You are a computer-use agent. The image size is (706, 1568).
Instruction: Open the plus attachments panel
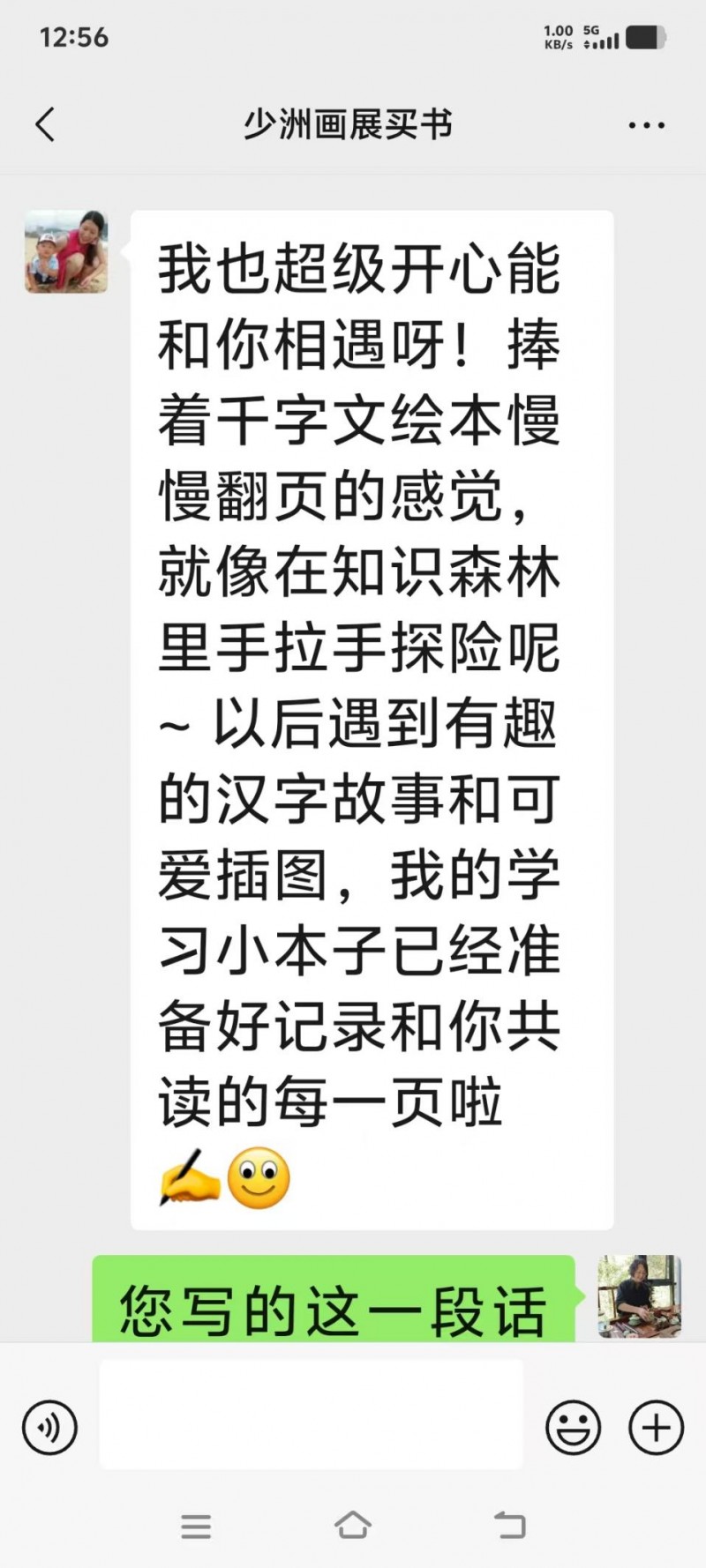click(x=656, y=1427)
